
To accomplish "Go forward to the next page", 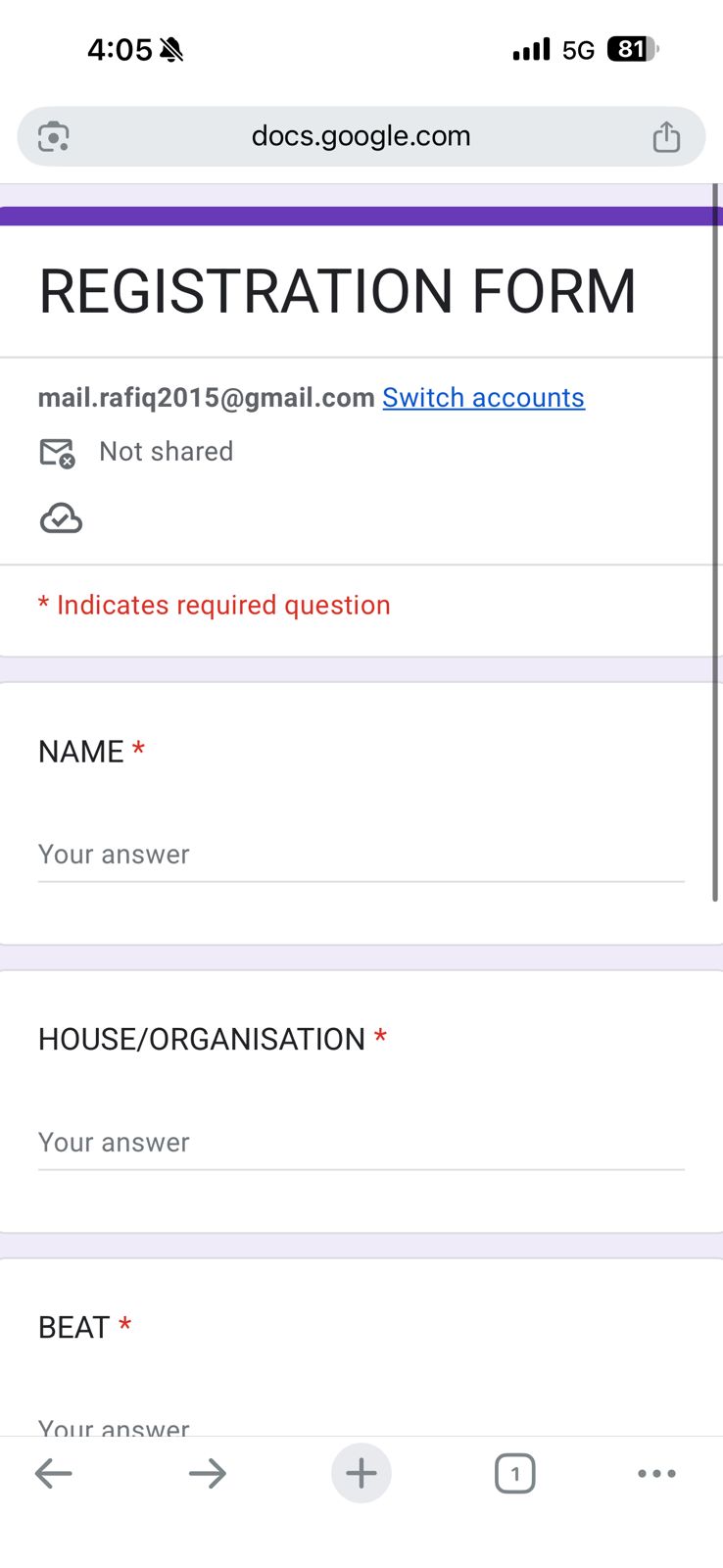I will tap(208, 1473).
